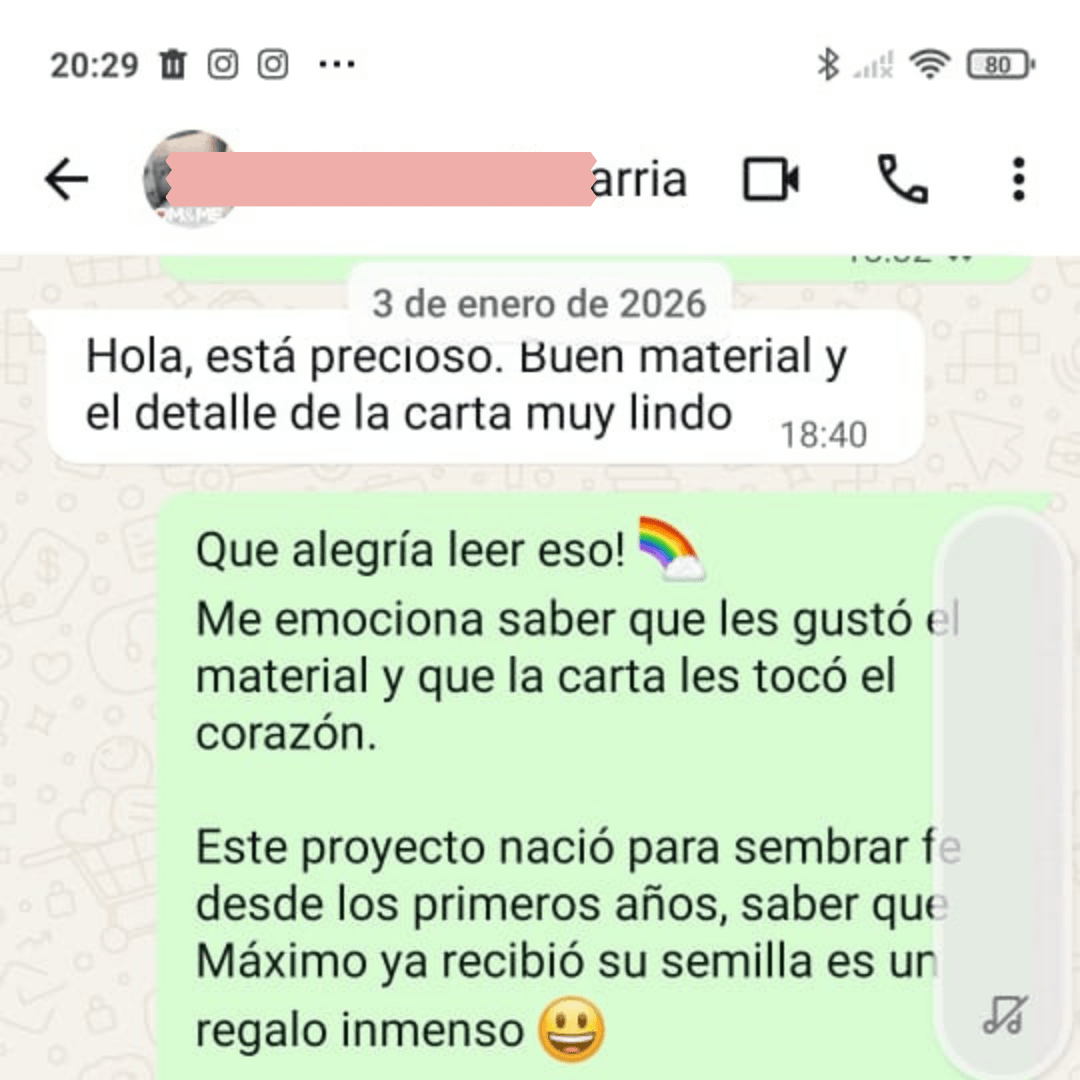Start a voice call with this contact

click(x=902, y=180)
